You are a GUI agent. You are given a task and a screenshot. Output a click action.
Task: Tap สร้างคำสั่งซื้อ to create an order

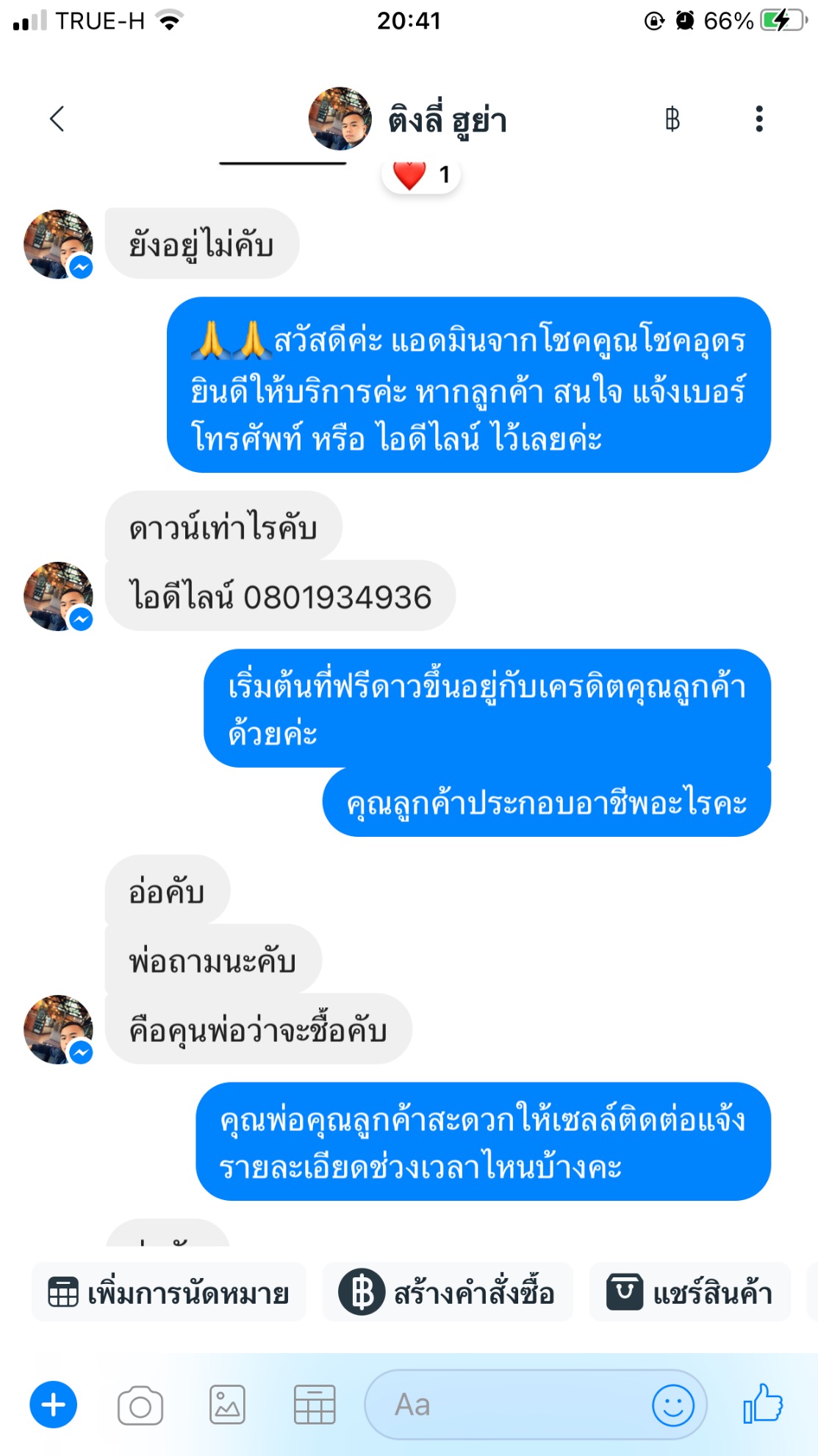(x=448, y=1292)
